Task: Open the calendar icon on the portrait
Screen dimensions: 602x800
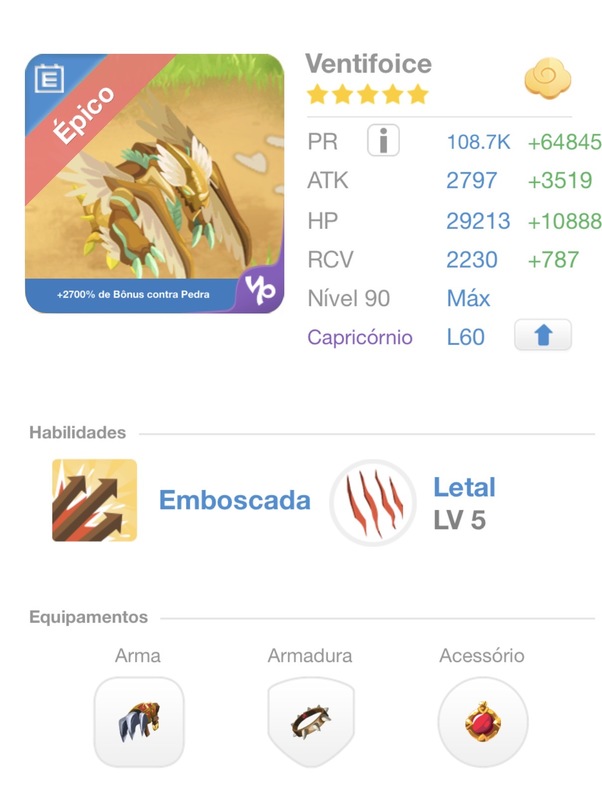Action: 49,78
